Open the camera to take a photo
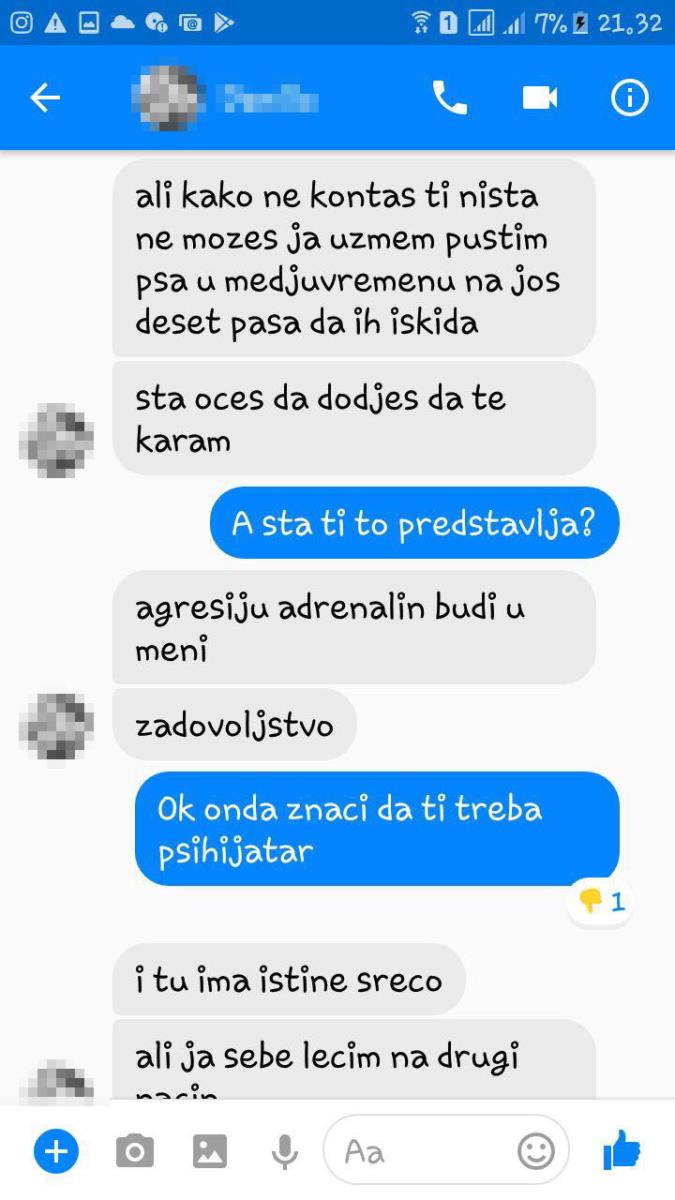This screenshot has height=1200, width=675. [x=134, y=1152]
